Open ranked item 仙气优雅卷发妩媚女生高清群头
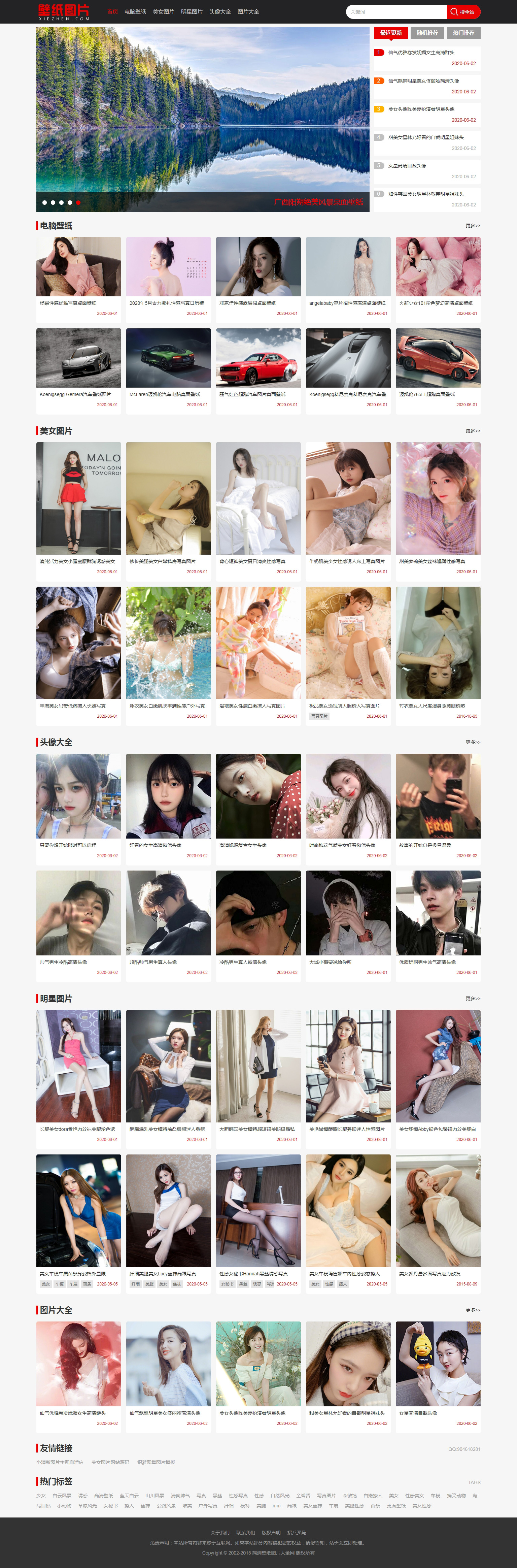Viewport: 517px width, 1568px height. coord(421,53)
